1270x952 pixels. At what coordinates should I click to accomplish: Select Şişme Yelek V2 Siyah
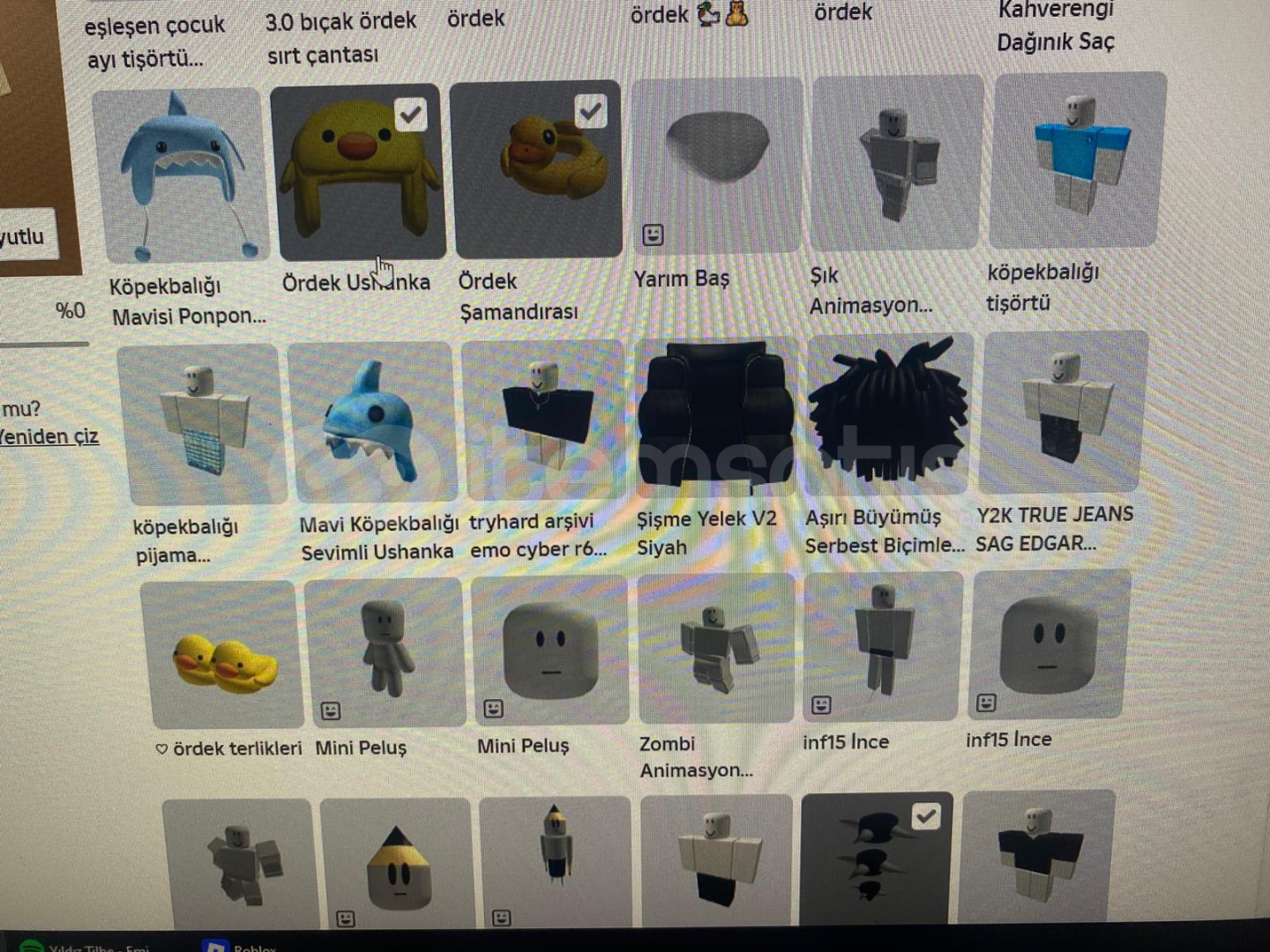point(714,415)
